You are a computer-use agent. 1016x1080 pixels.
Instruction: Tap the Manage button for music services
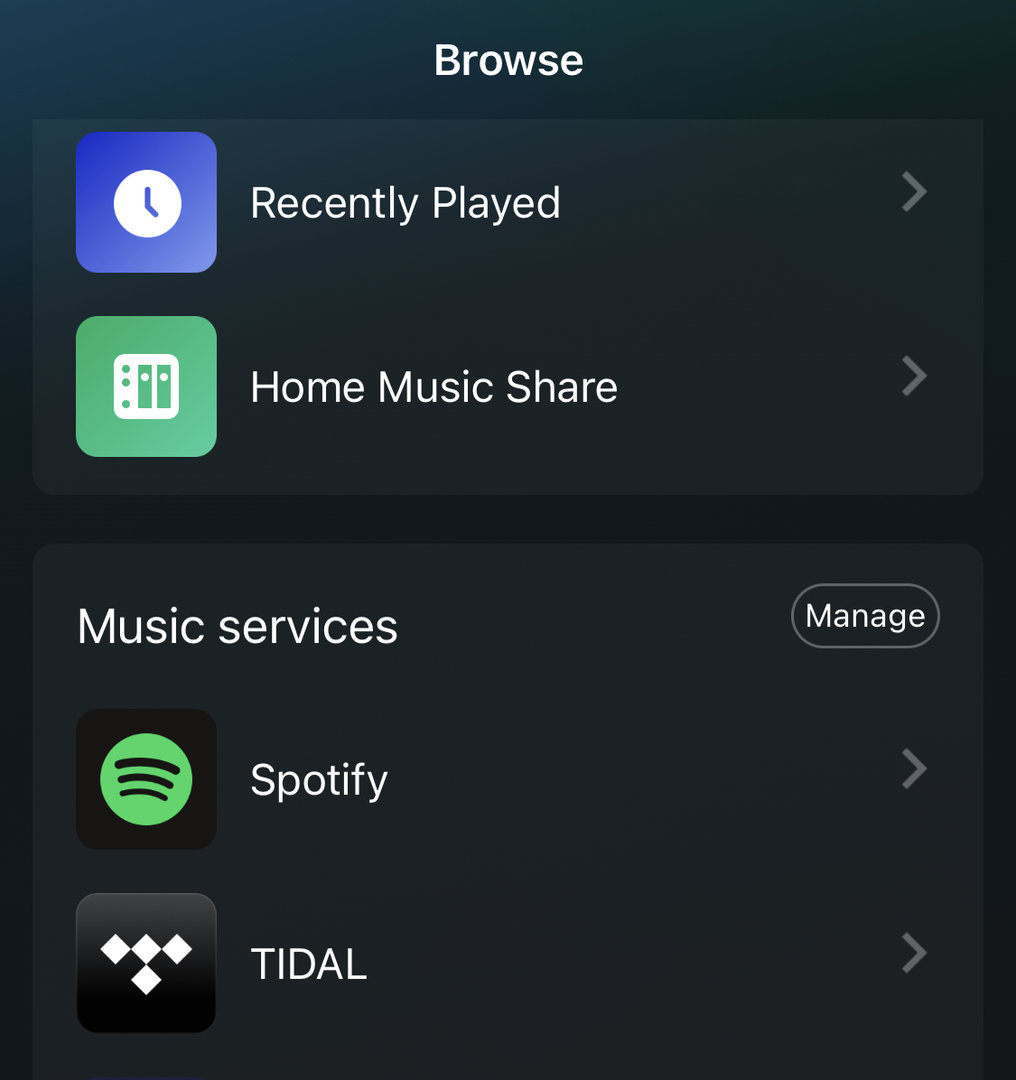tap(865, 616)
